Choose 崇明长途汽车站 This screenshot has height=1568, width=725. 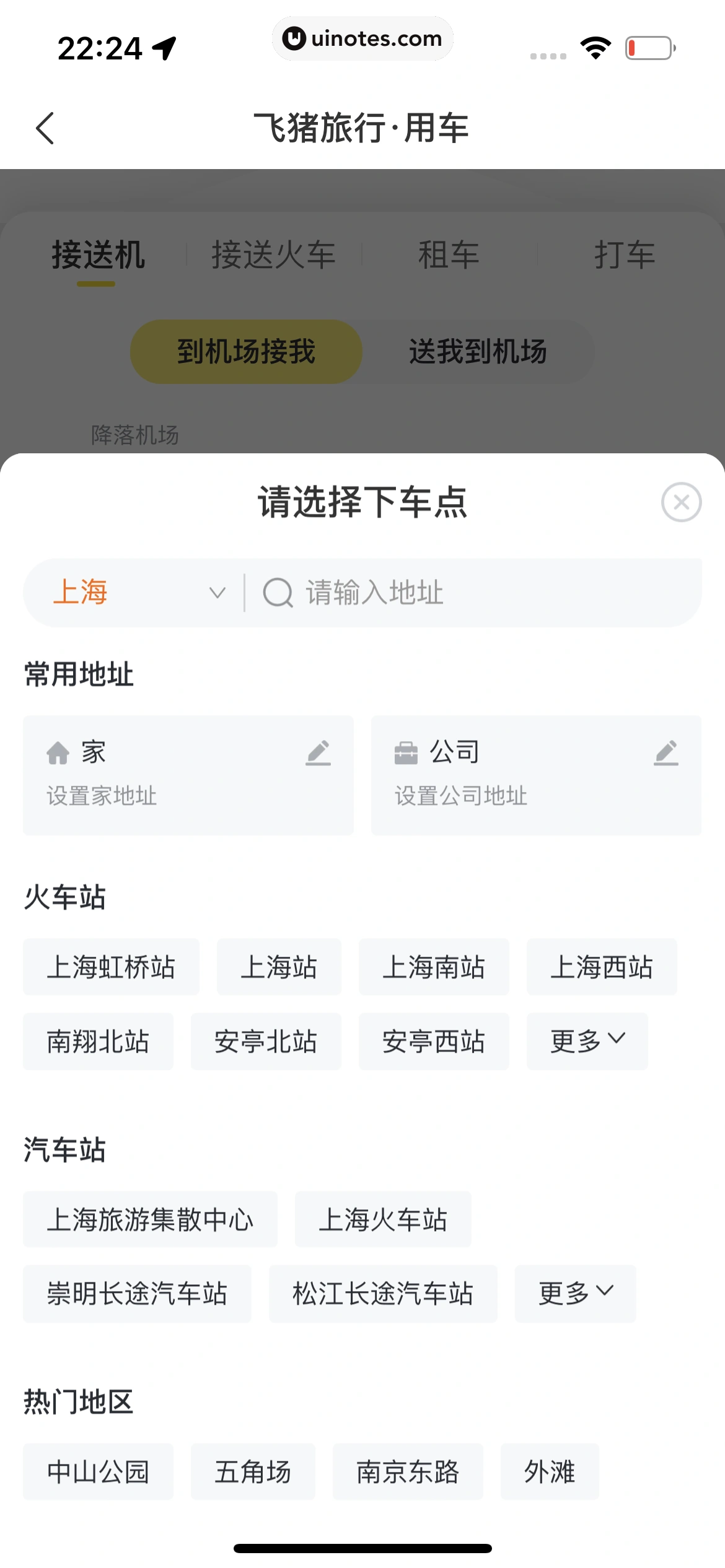click(137, 1294)
